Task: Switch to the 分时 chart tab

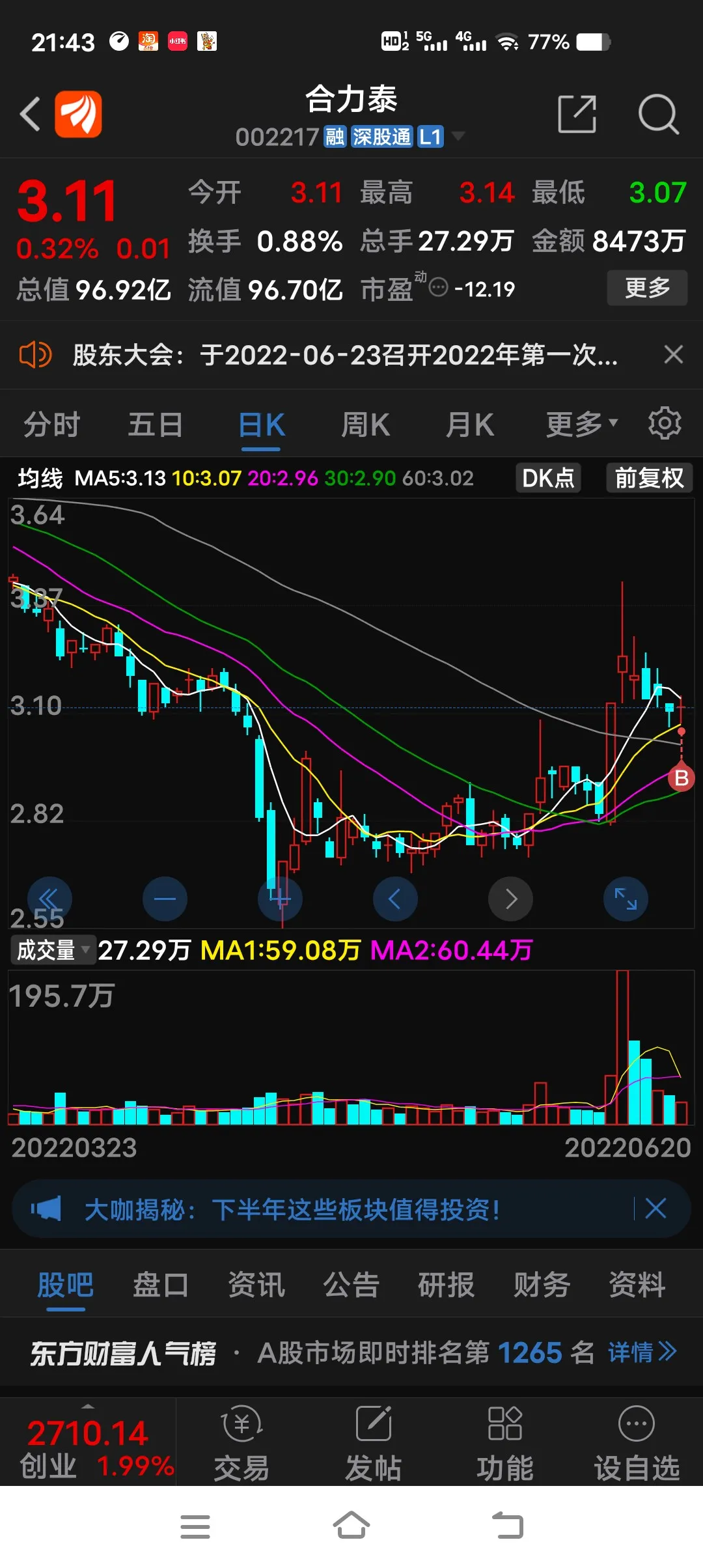Action: coord(51,425)
